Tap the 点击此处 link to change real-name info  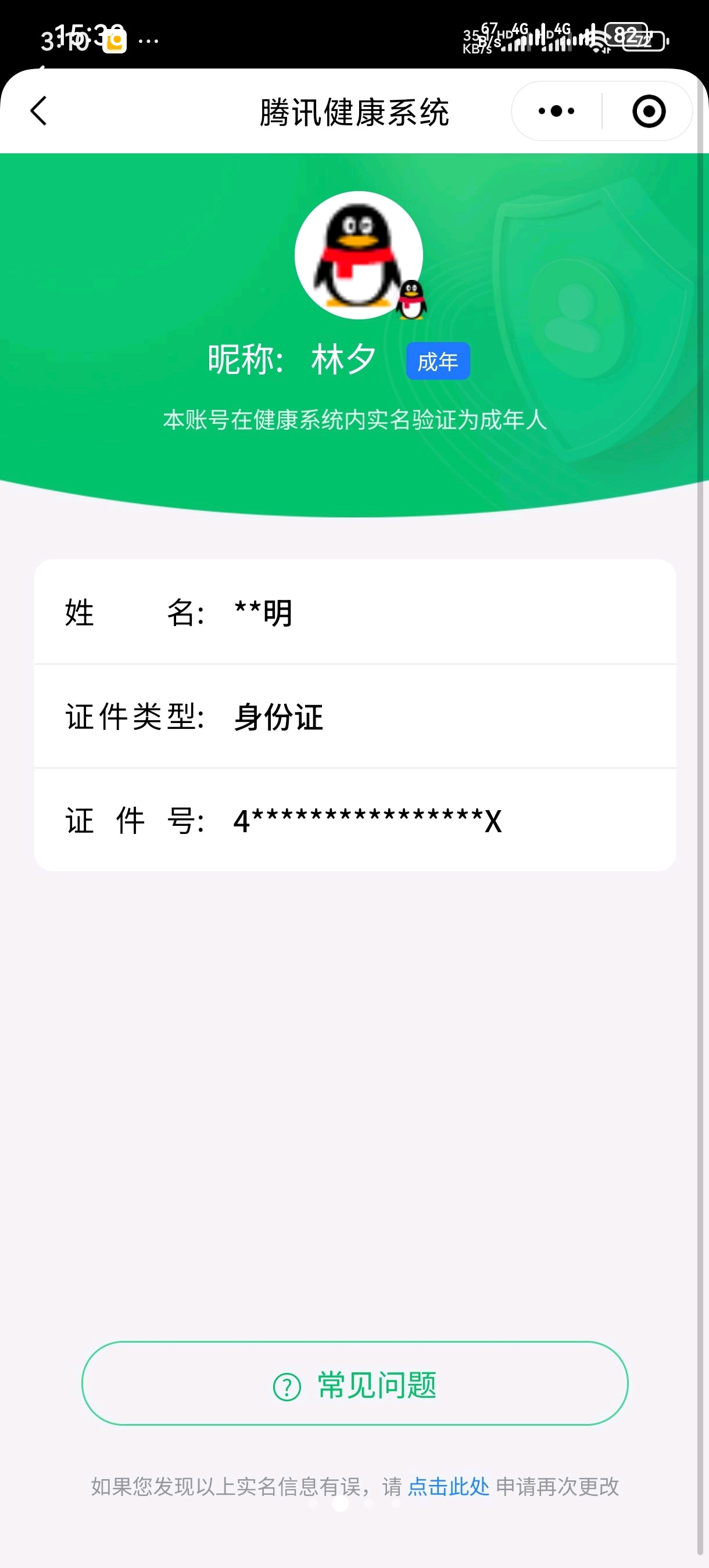tap(448, 1487)
